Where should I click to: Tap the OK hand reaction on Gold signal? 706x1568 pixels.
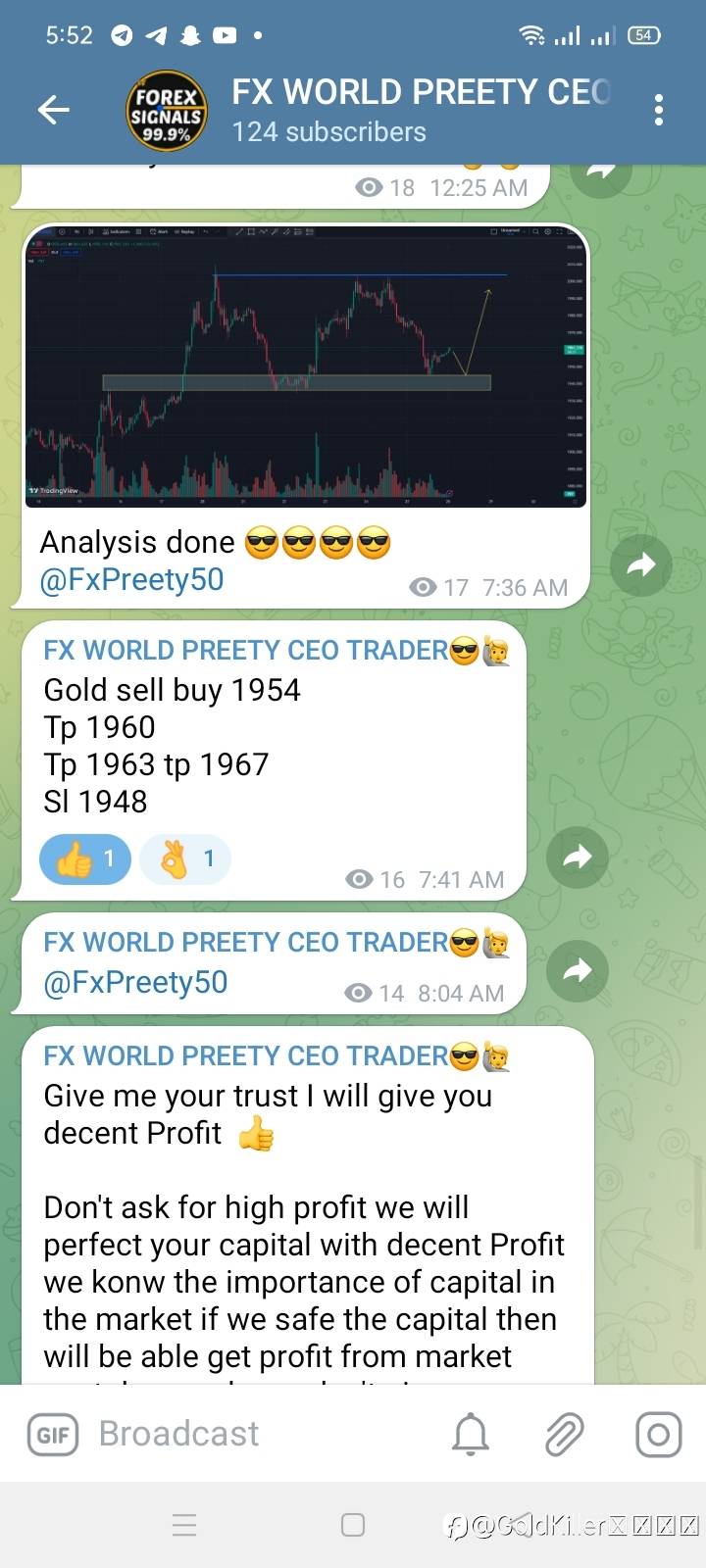coord(185,859)
